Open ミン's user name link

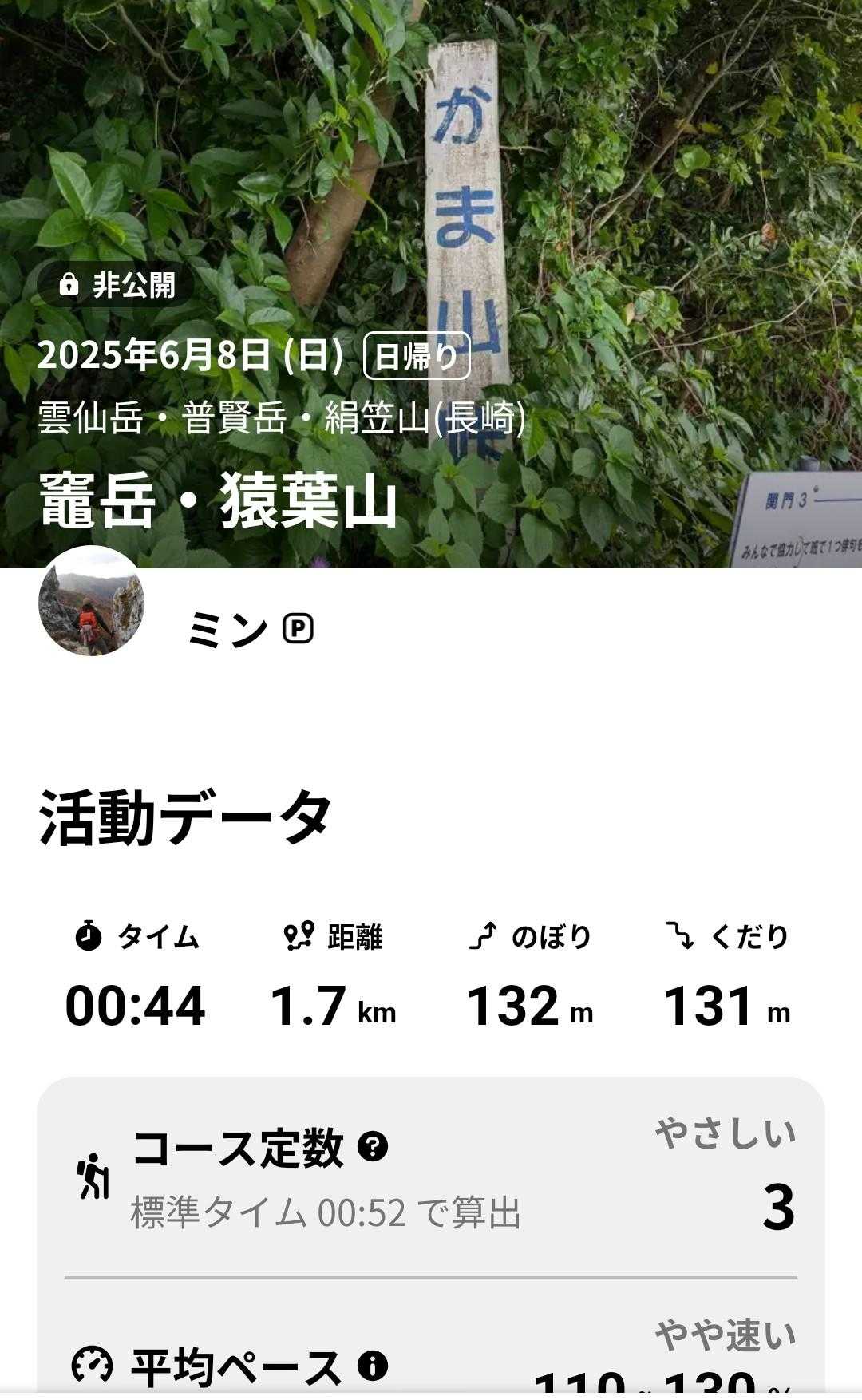coord(227,629)
